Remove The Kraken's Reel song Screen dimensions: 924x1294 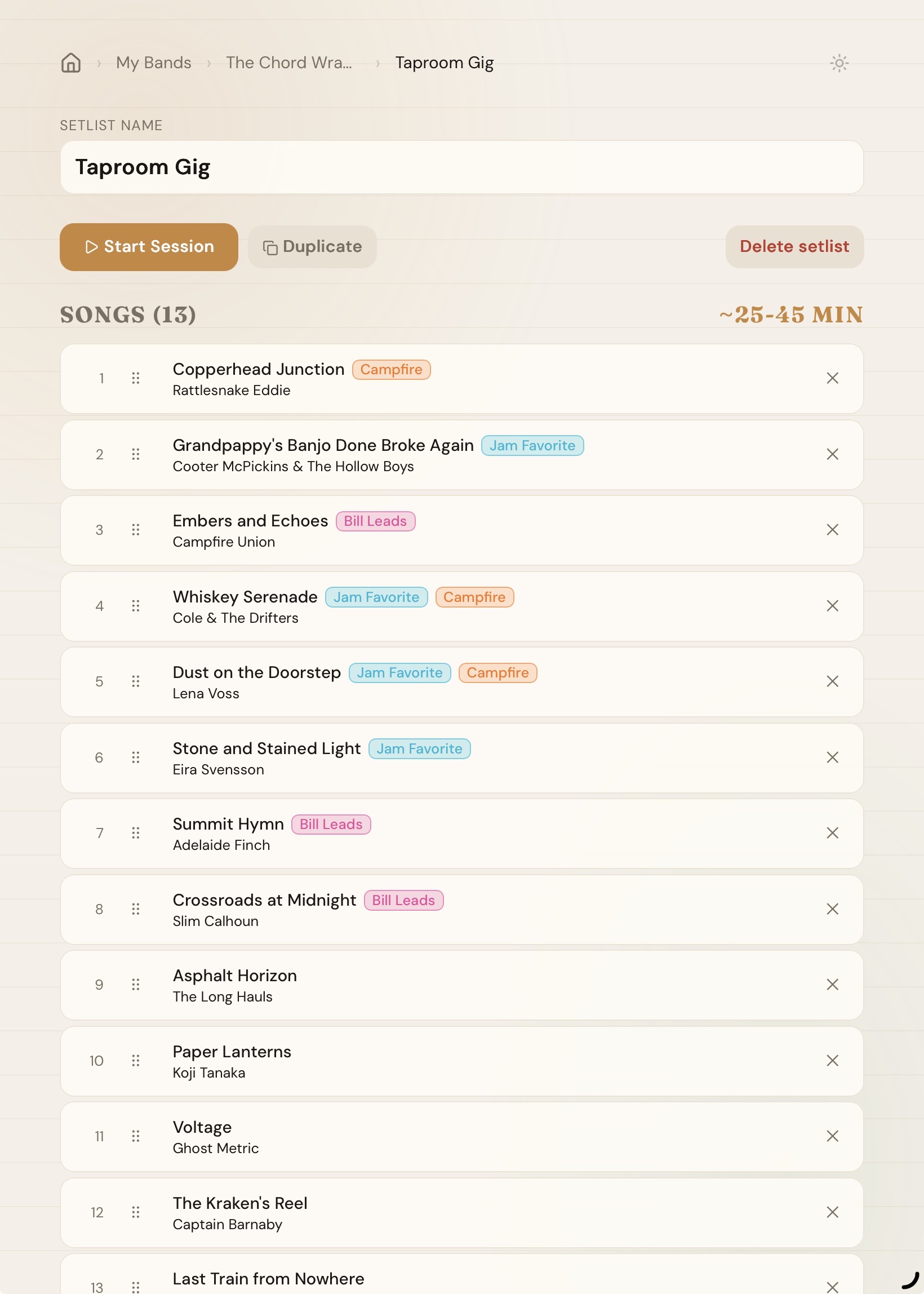coord(832,1212)
